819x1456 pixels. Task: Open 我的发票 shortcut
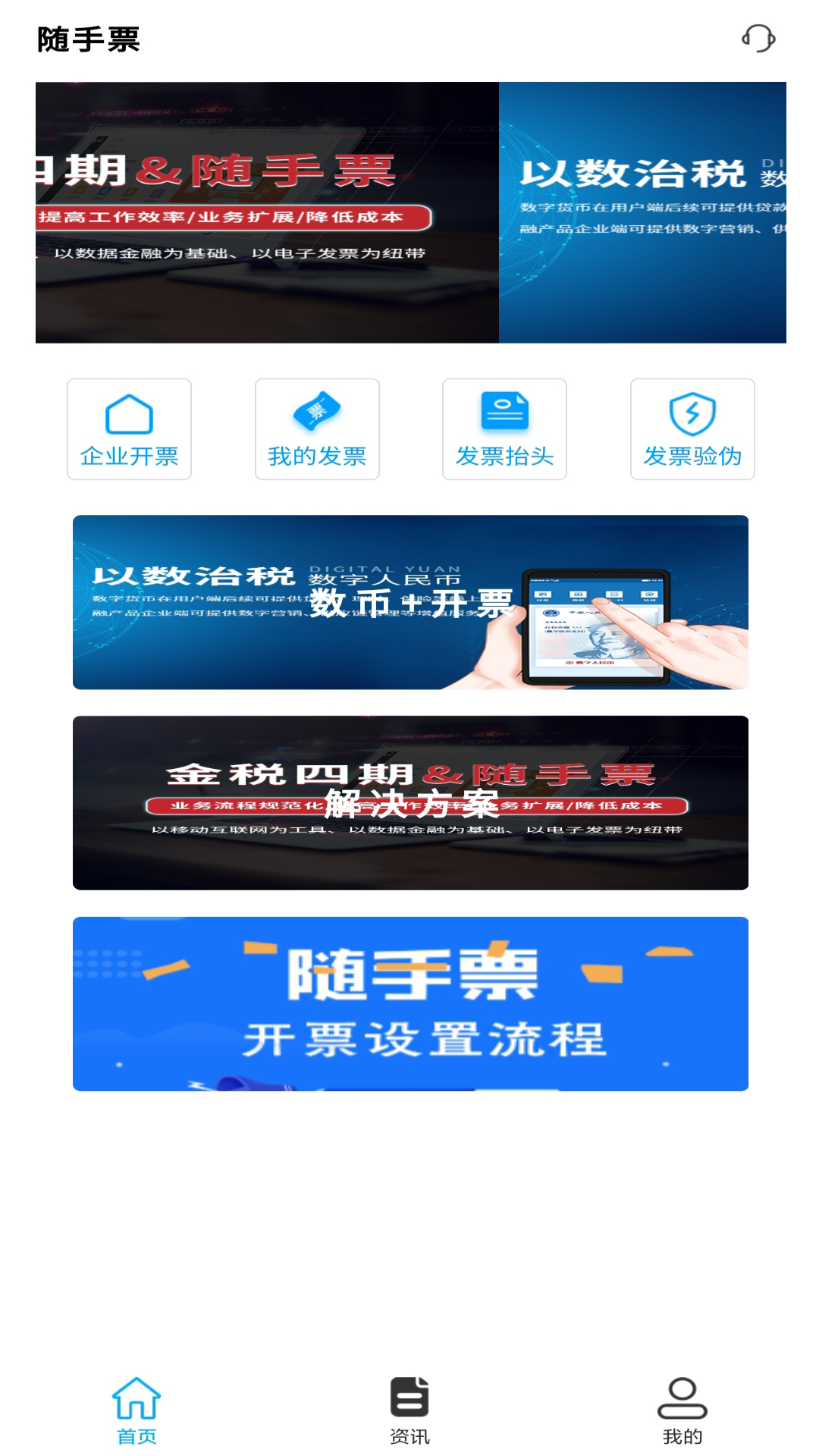(317, 429)
